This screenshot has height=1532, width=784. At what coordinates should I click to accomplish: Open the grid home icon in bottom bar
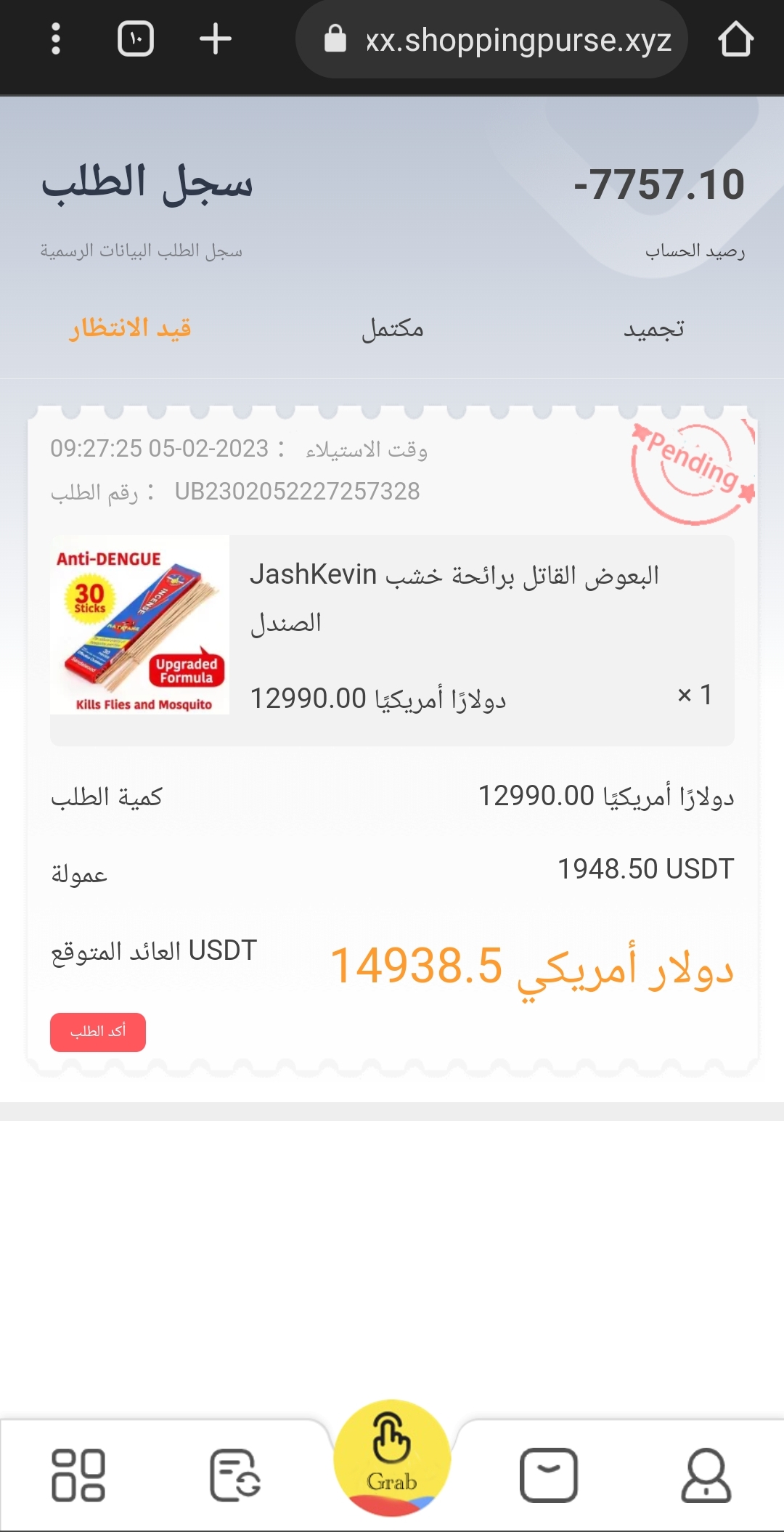78,1475
